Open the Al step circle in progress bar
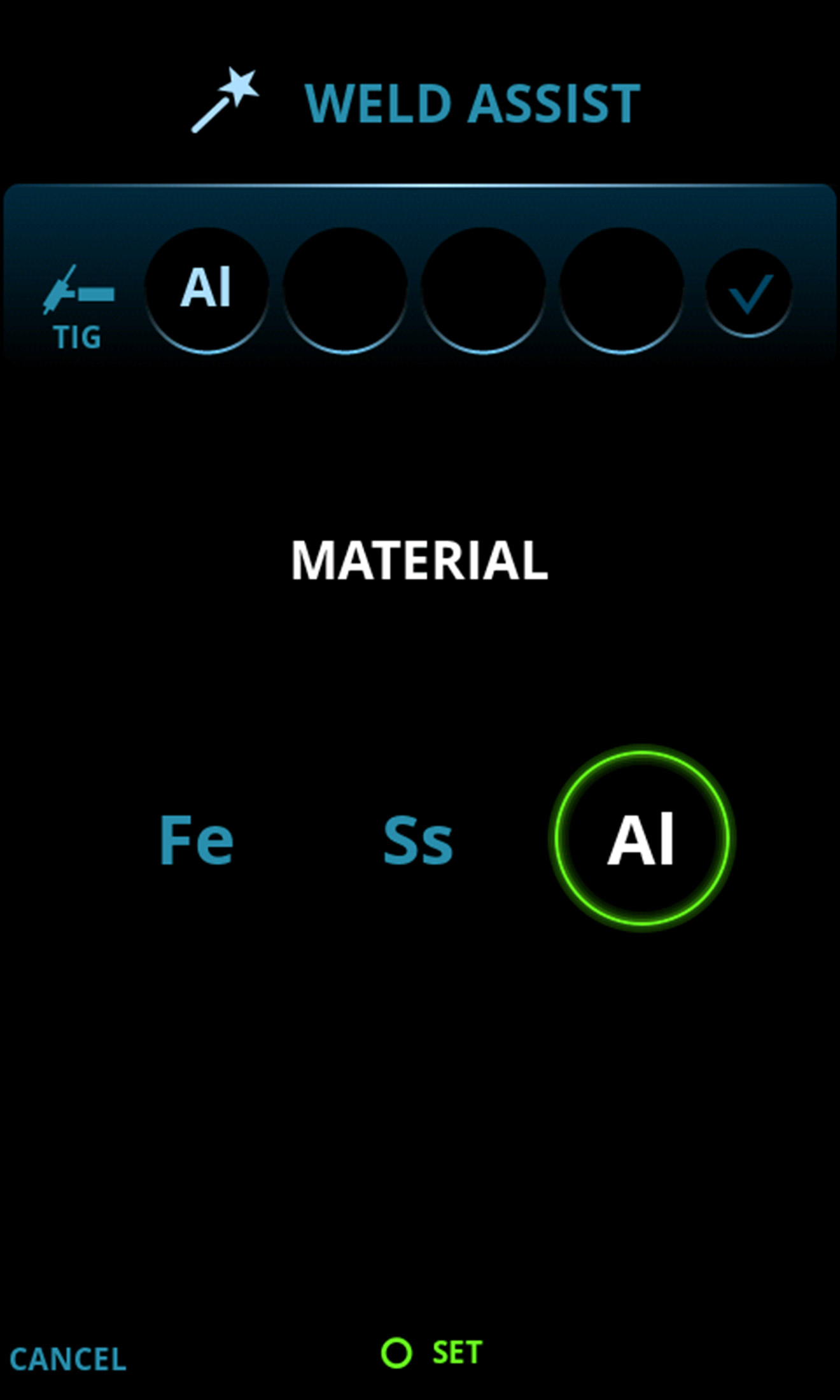 [x=206, y=289]
